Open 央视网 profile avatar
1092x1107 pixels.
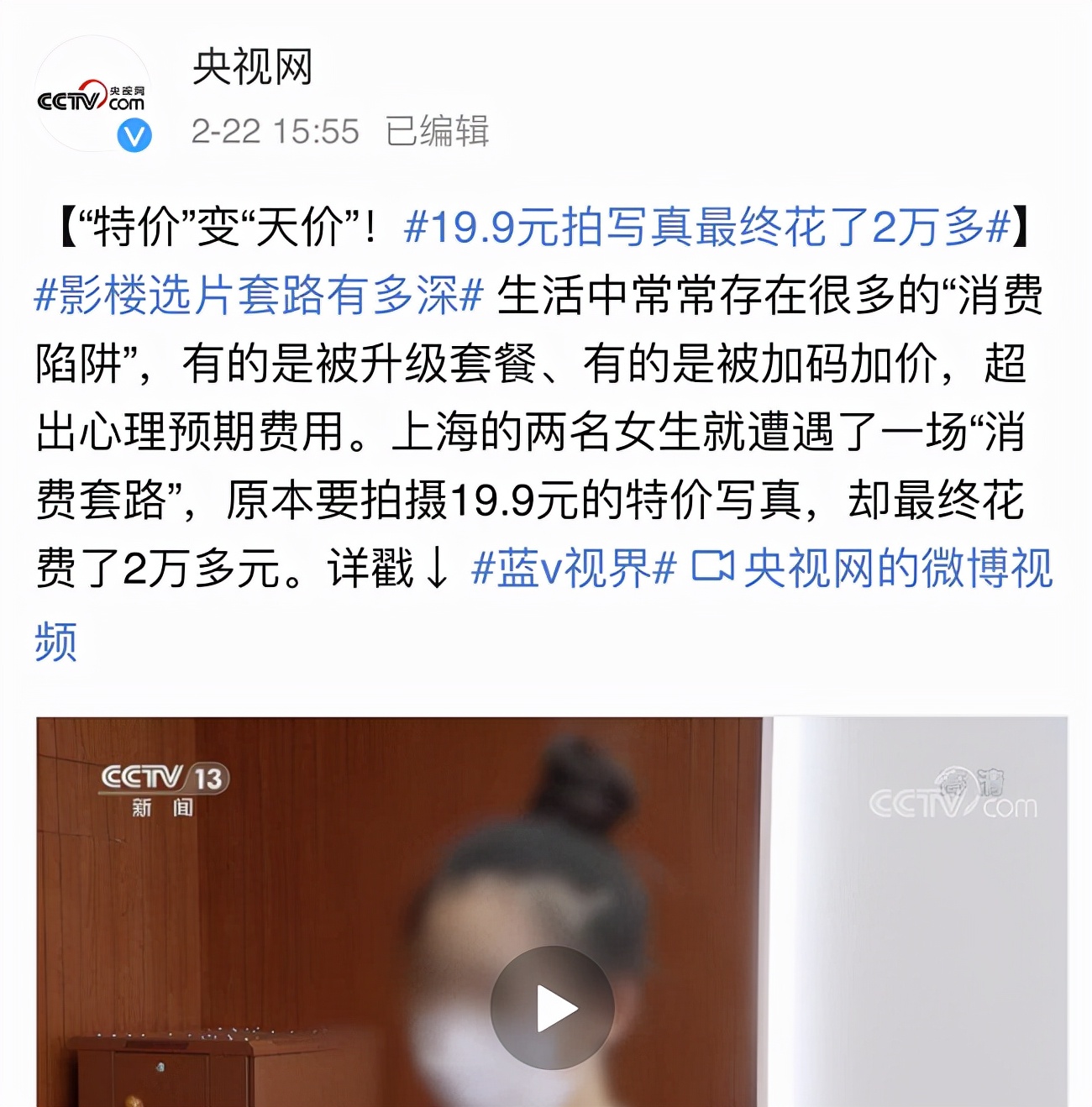point(92,94)
